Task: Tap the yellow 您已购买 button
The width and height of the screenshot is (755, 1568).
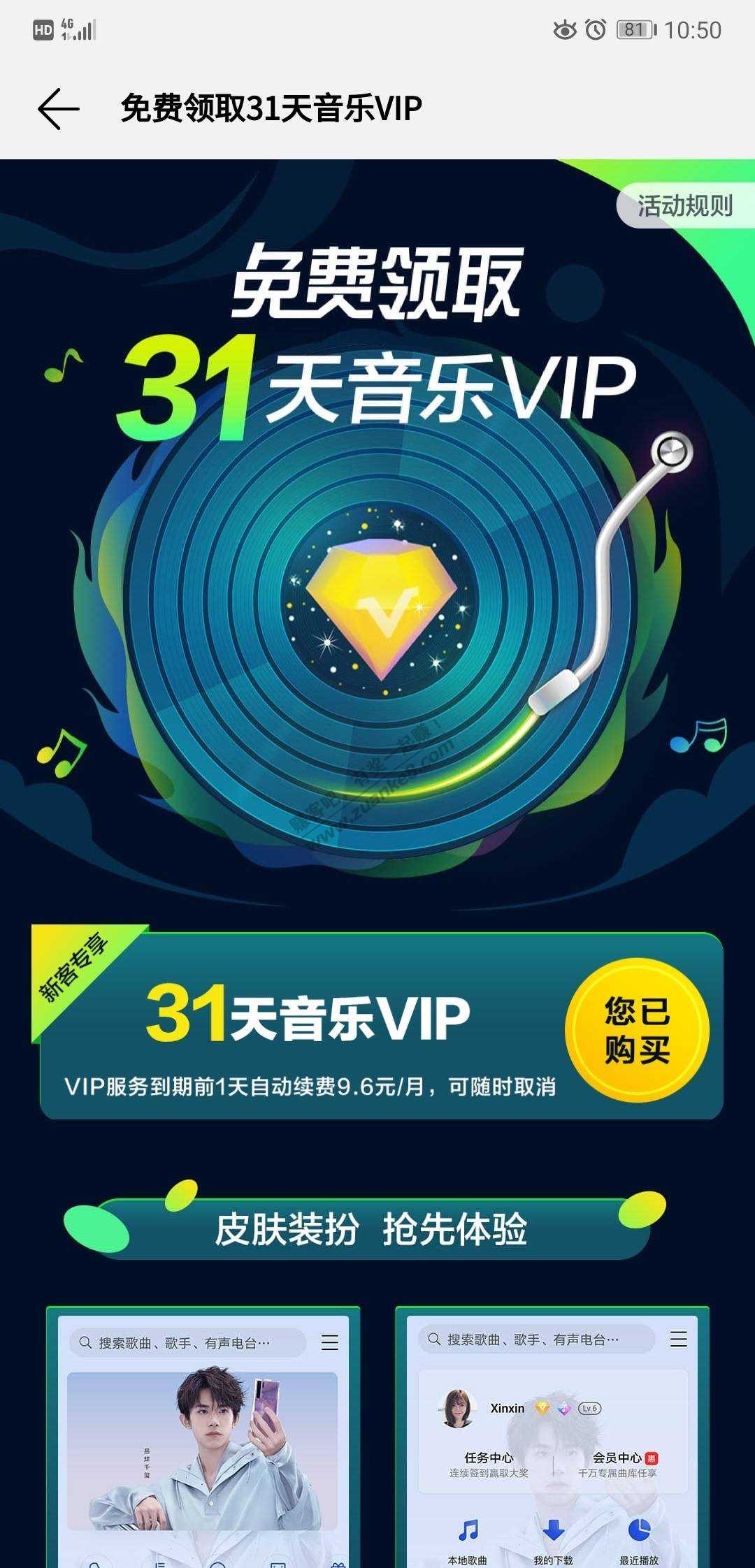Action: point(637,1030)
